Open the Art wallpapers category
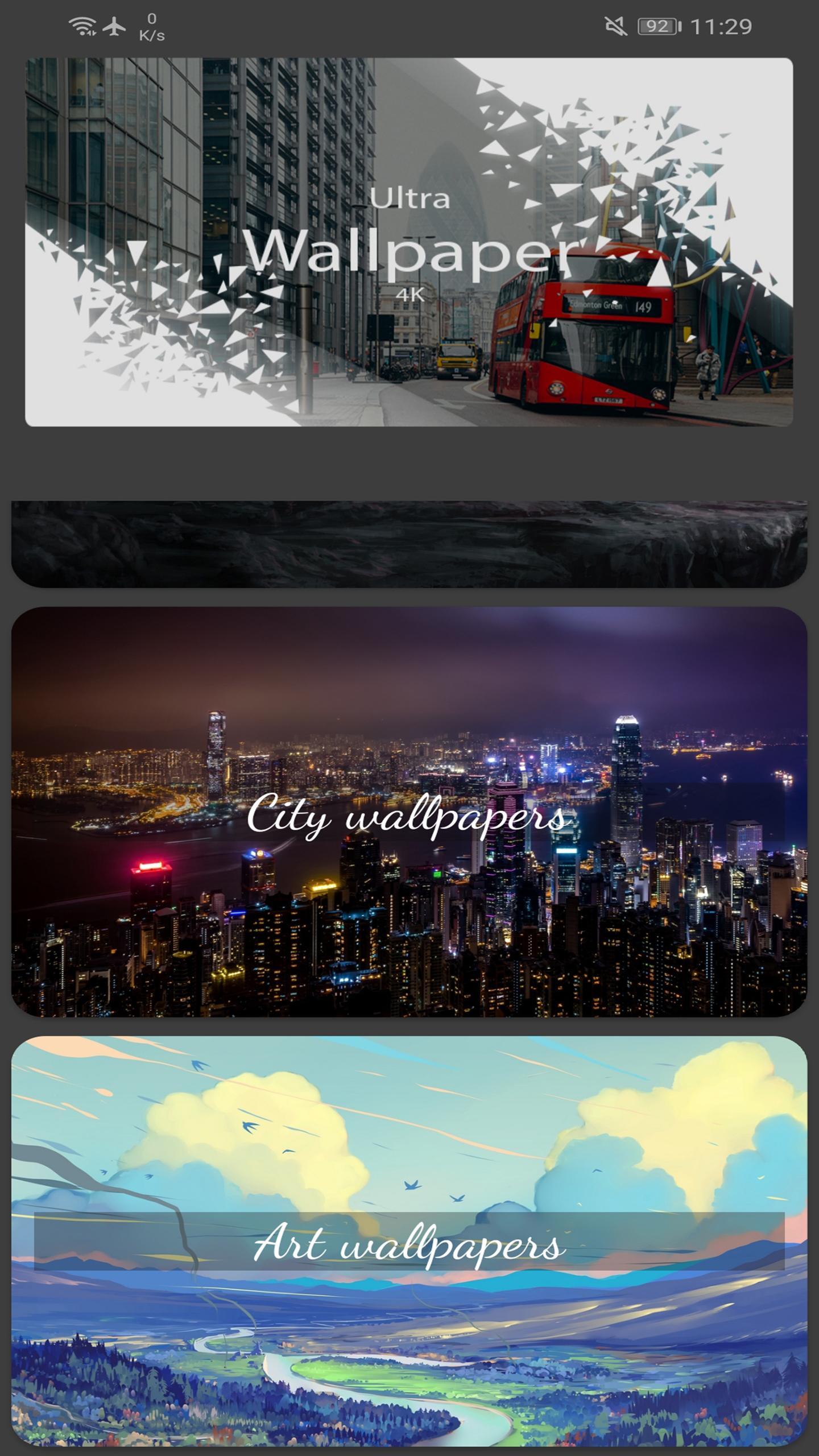The height and width of the screenshot is (1456, 819). pyautogui.click(x=409, y=1241)
